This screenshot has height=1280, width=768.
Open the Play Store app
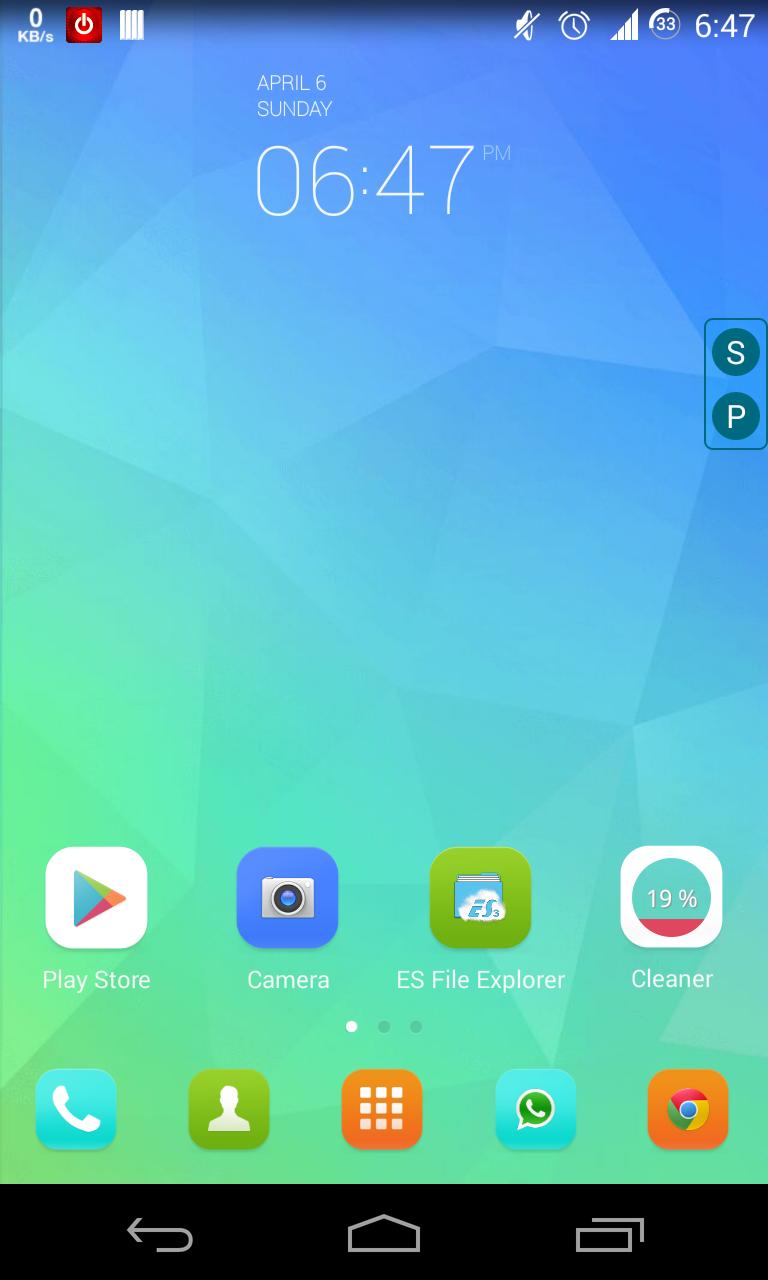(x=96, y=898)
